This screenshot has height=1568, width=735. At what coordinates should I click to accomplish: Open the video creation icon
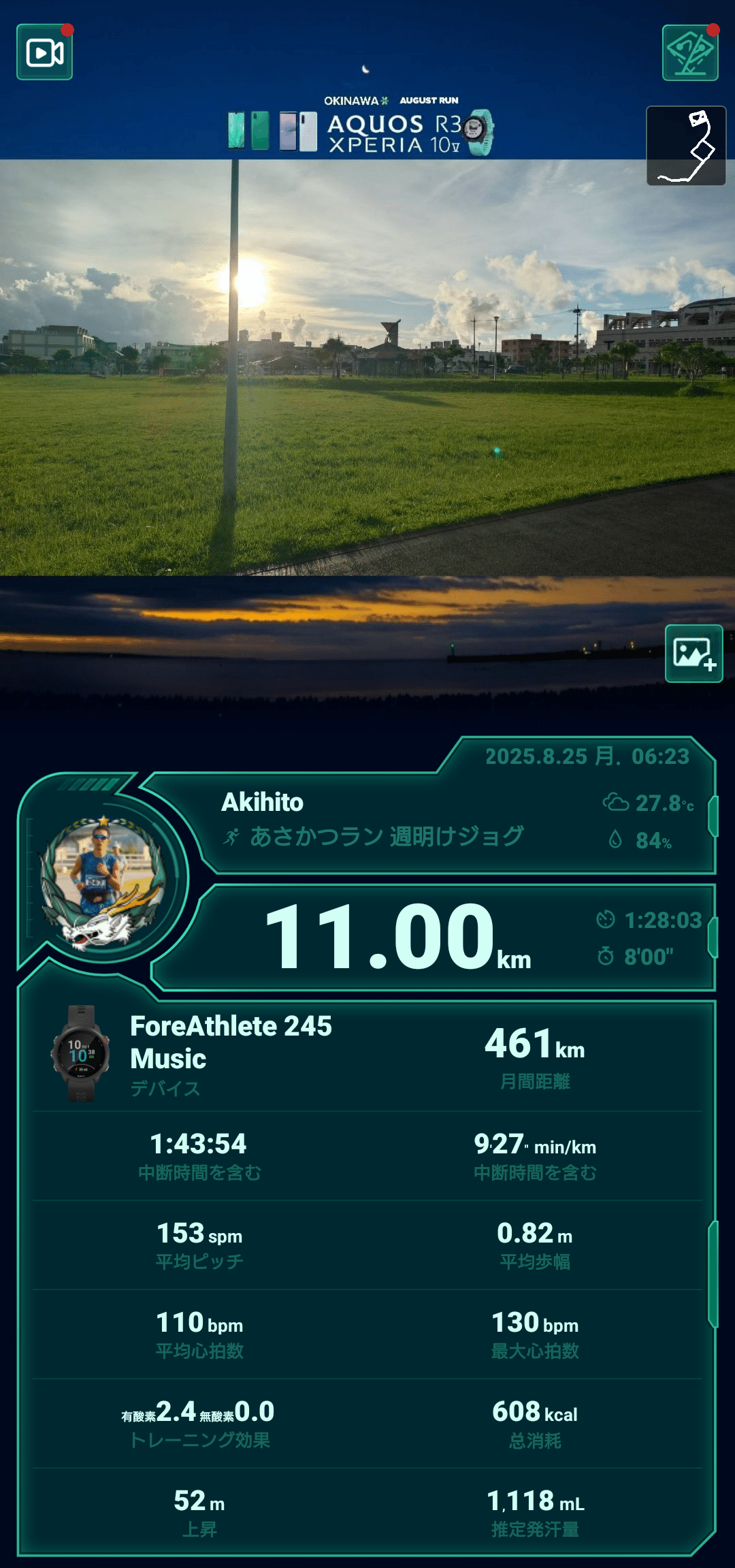pos(45,52)
